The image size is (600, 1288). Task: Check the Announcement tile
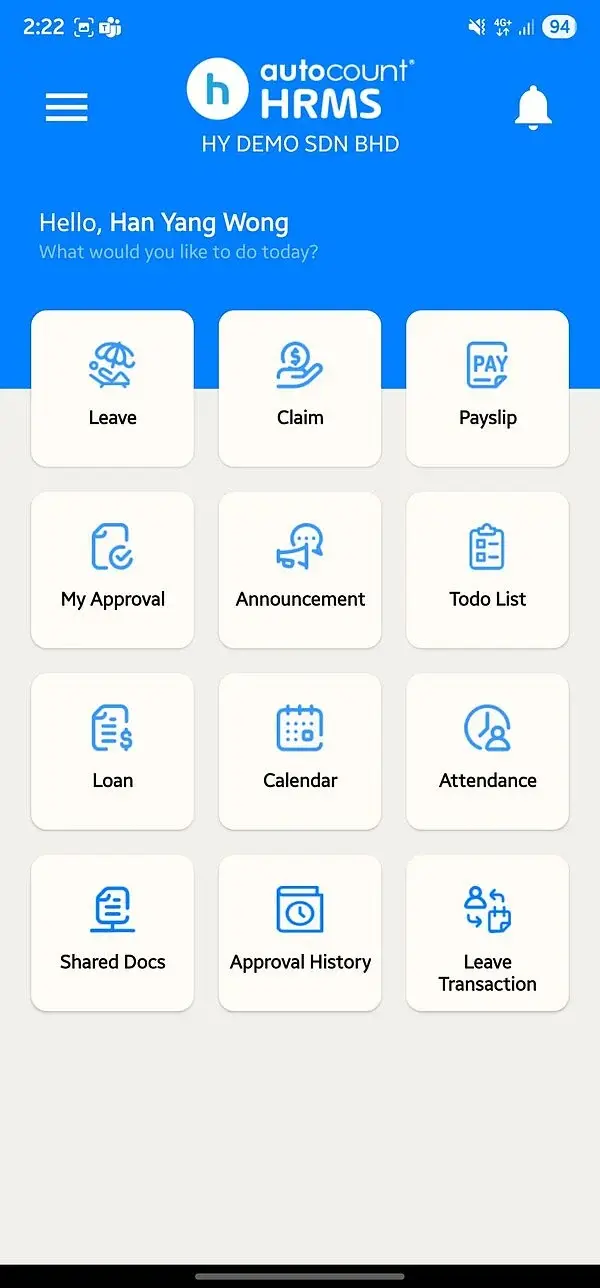300,570
